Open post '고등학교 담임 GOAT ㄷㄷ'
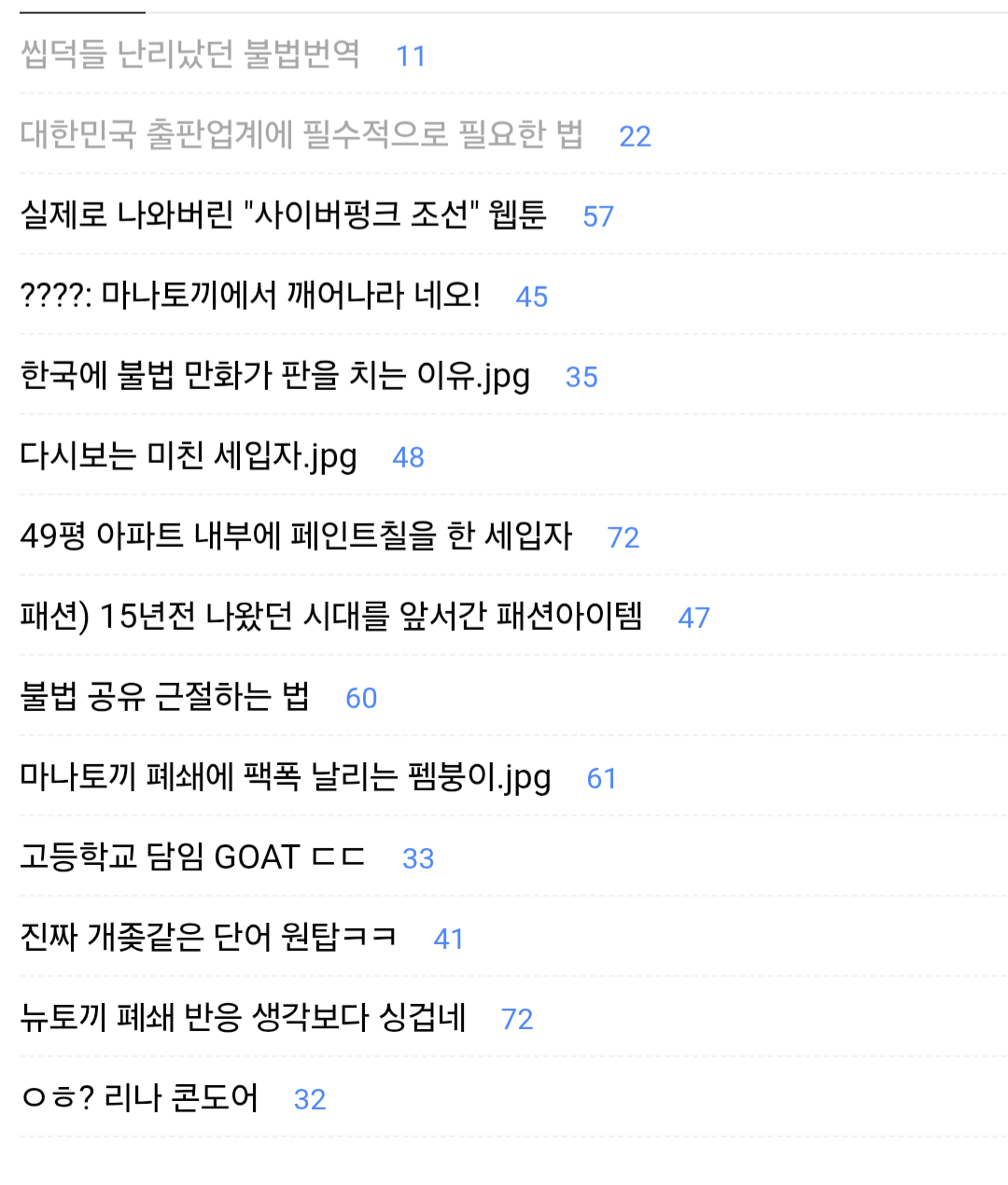This screenshot has width=1008, height=1185. (x=192, y=857)
